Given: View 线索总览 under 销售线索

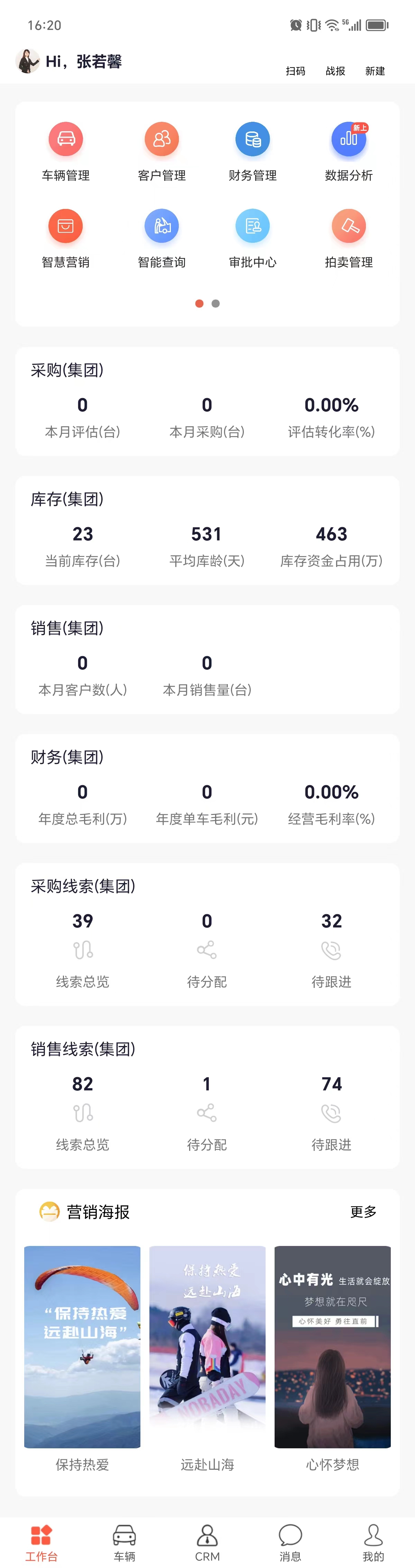Looking at the screenshot, I should [x=83, y=1113].
